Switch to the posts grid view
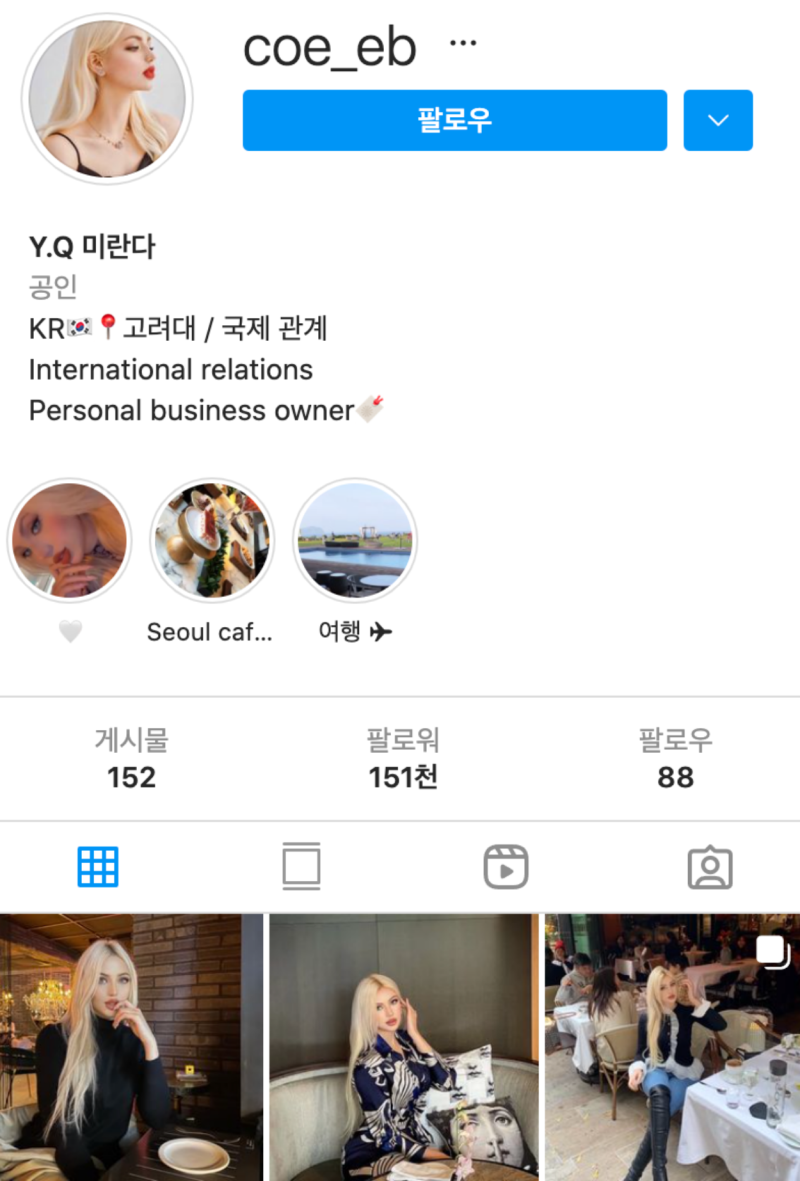 pos(97,867)
